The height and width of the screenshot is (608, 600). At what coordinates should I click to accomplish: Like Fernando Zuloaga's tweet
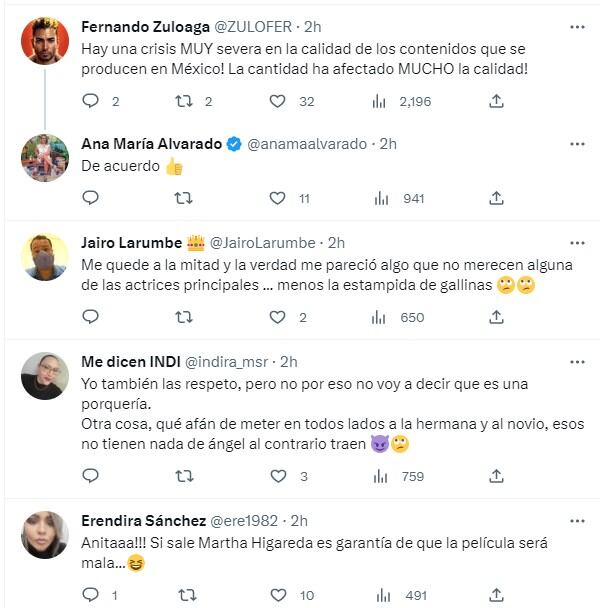pyautogui.click(x=279, y=101)
